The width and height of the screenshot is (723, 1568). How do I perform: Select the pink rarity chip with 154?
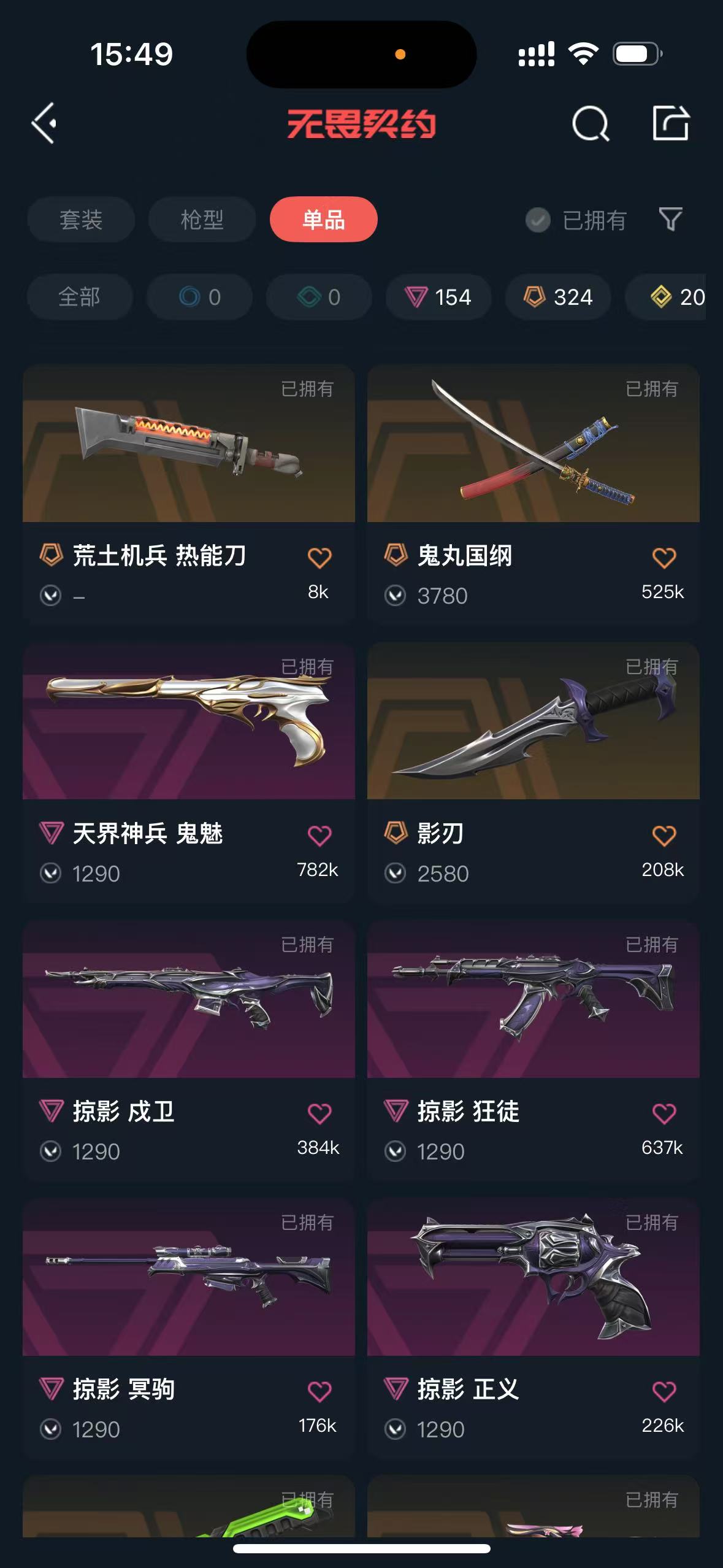[438, 297]
